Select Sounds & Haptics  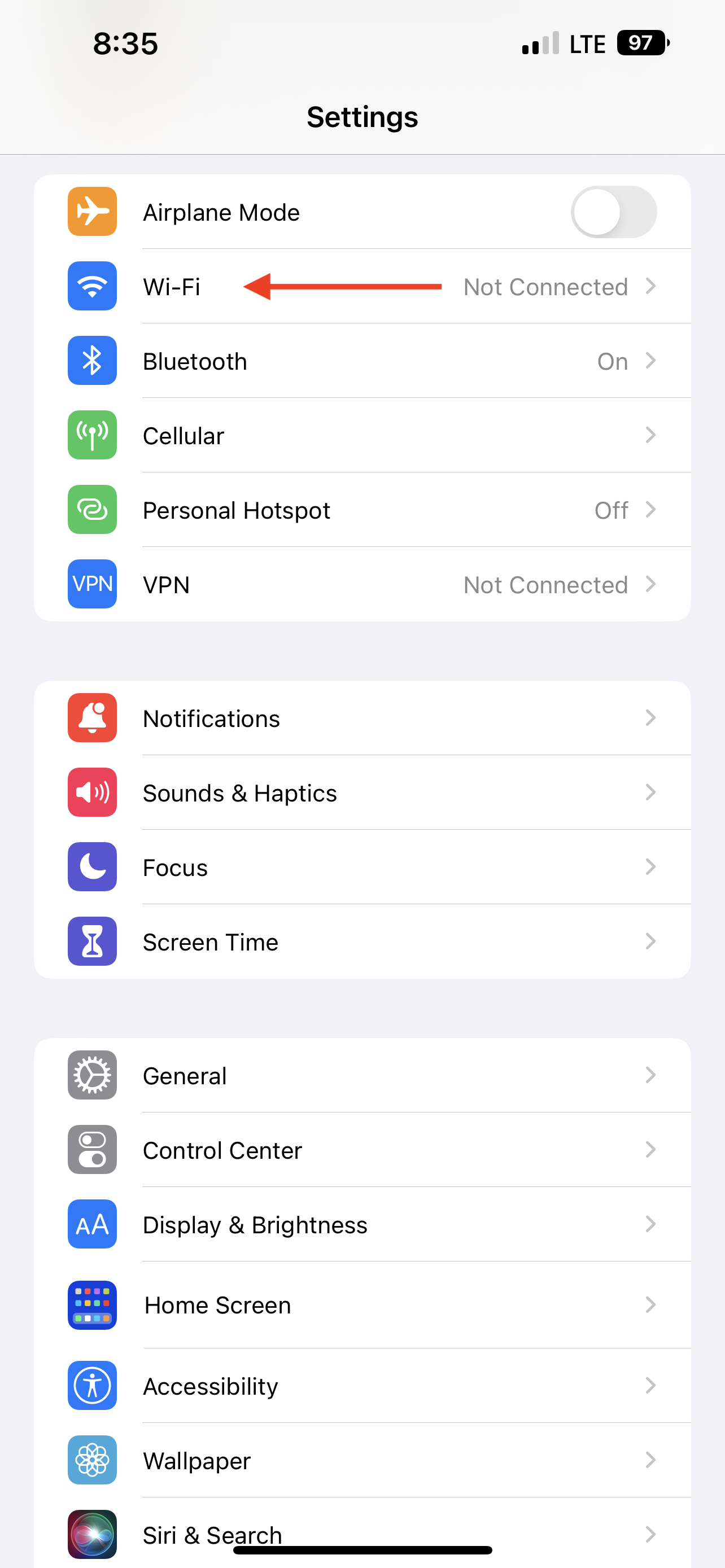361,793
